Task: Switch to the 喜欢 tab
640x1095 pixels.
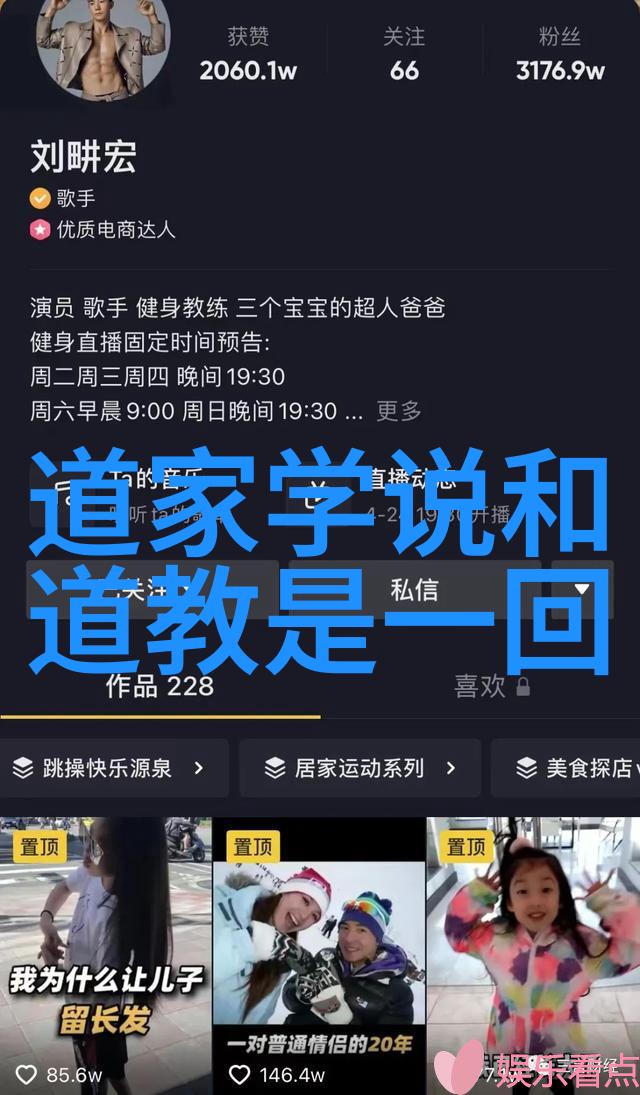Action: pos(480,686)
